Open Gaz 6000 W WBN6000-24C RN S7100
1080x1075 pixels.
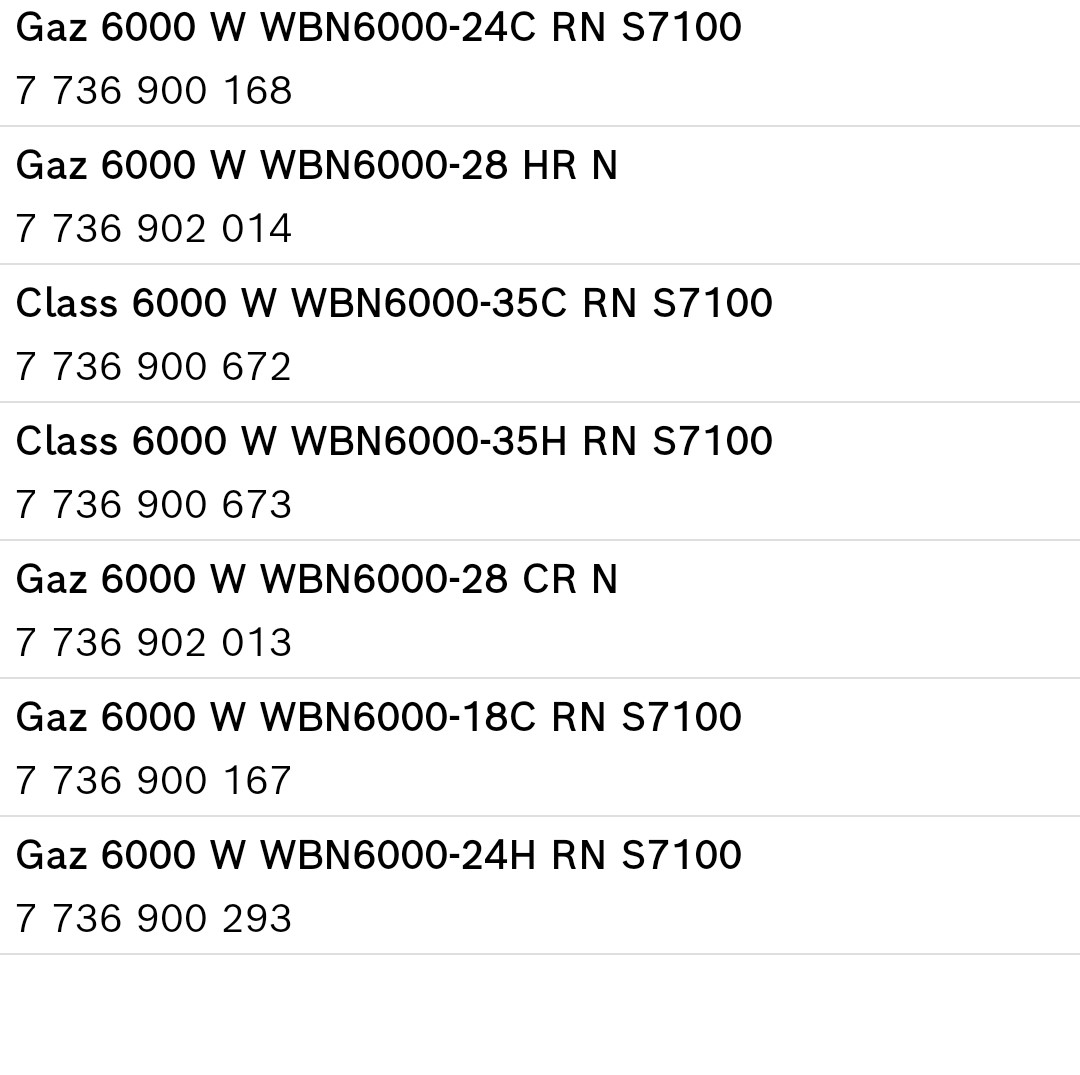click(x=379, y=28)
